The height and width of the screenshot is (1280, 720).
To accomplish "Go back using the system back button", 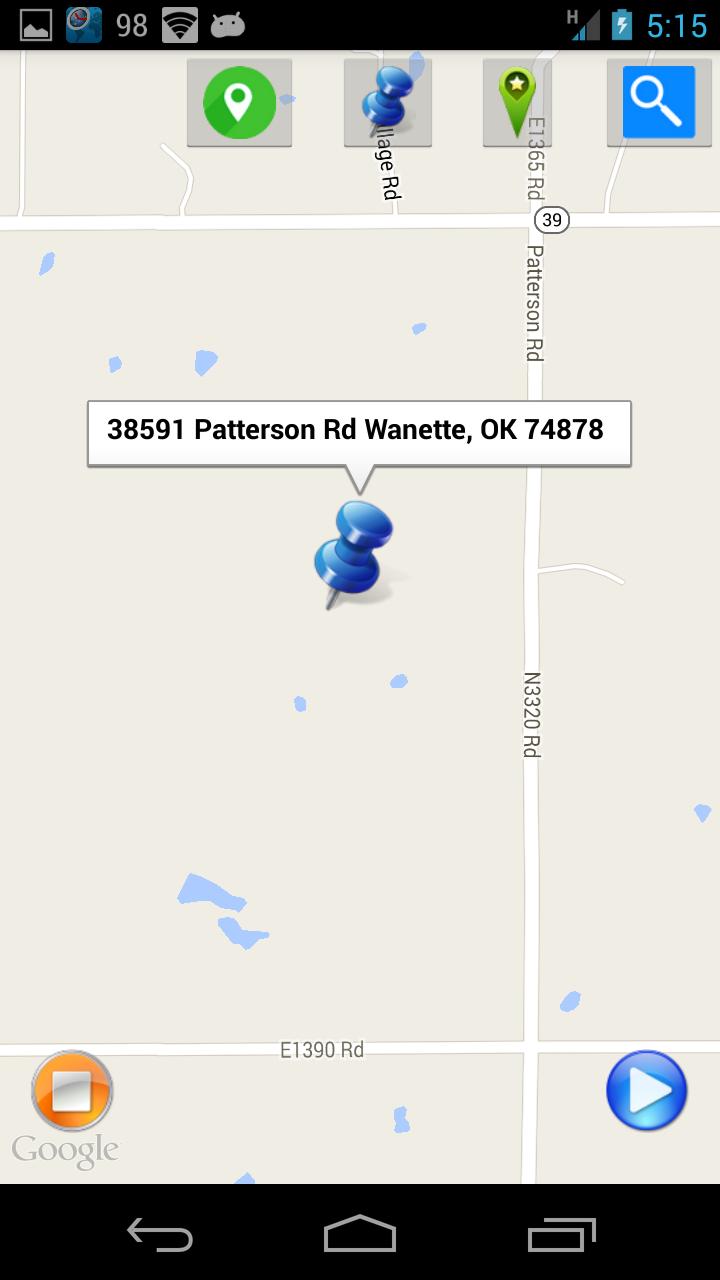I will pyautogui.click(x=160, y=1235).
